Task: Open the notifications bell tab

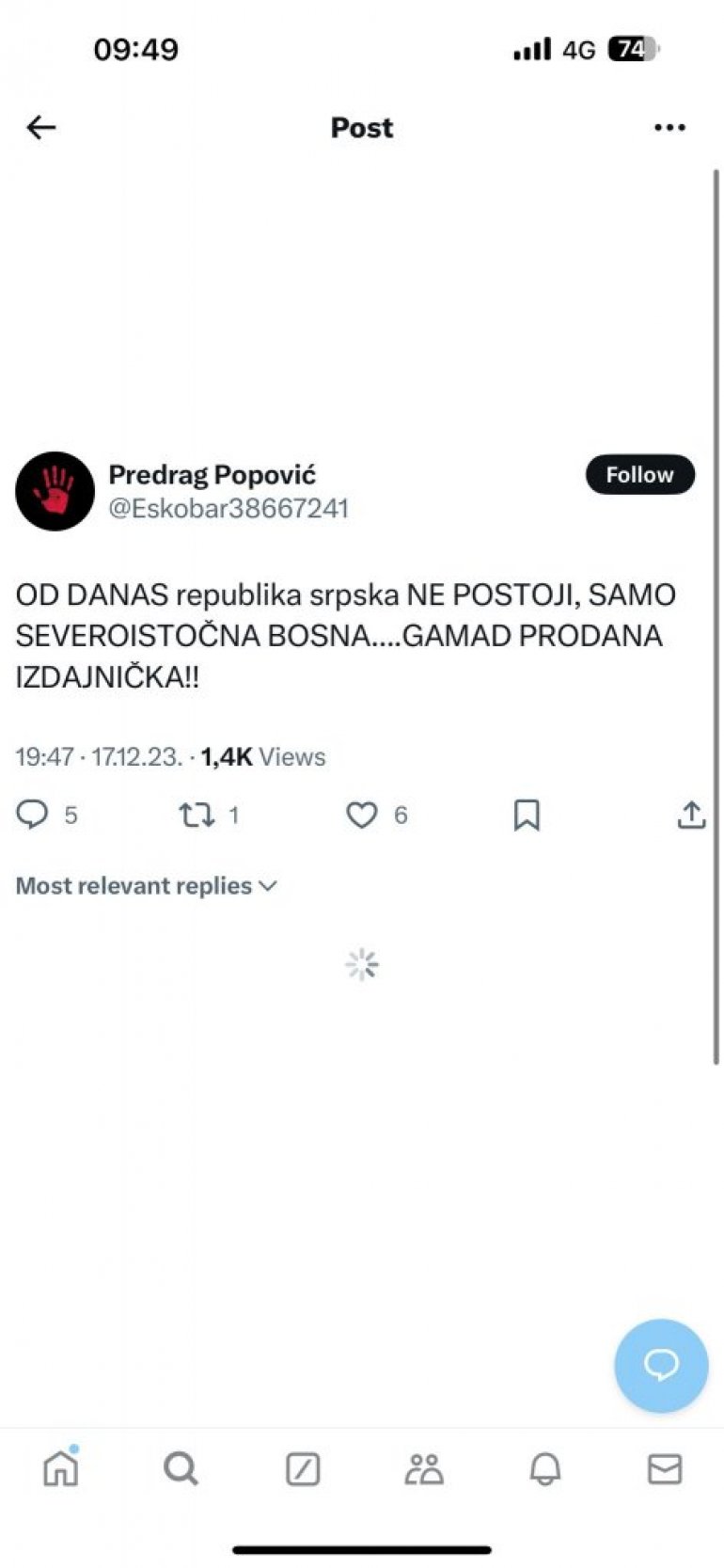Action: [545, 1468]
